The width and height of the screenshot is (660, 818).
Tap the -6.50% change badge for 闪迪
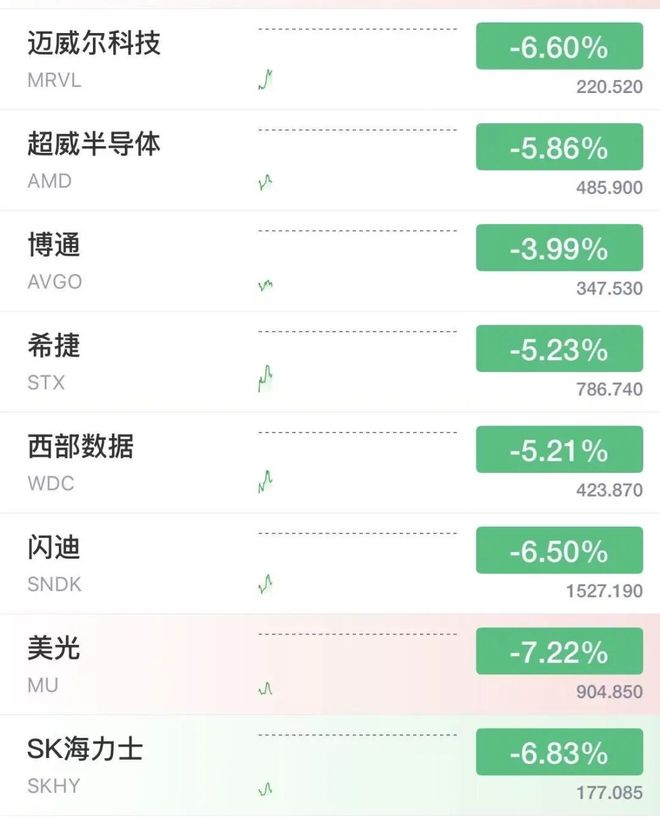click(x=559, y=550)
